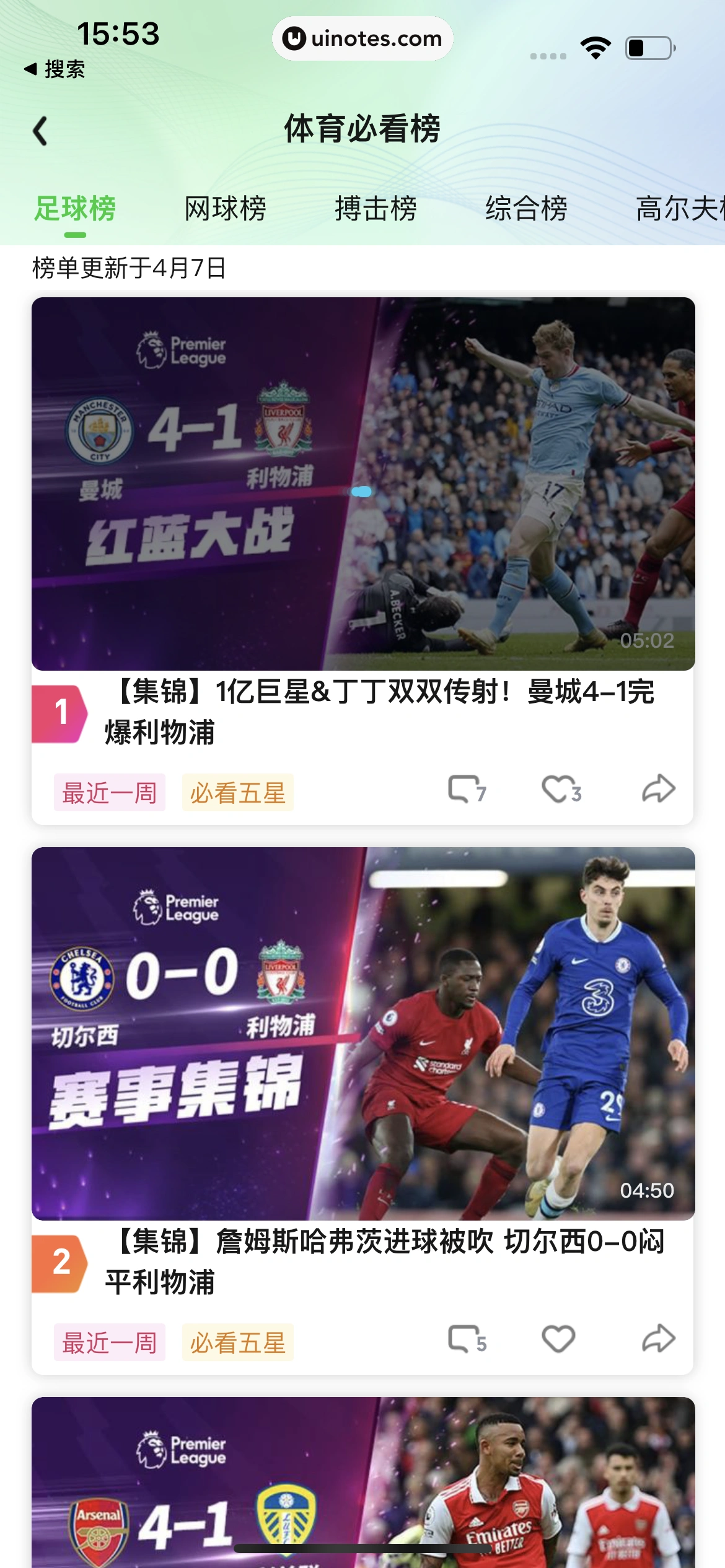Open comments on the 曼城4-1 video
The height and width of the screenshot is (1568, 725).
point(466,790)
